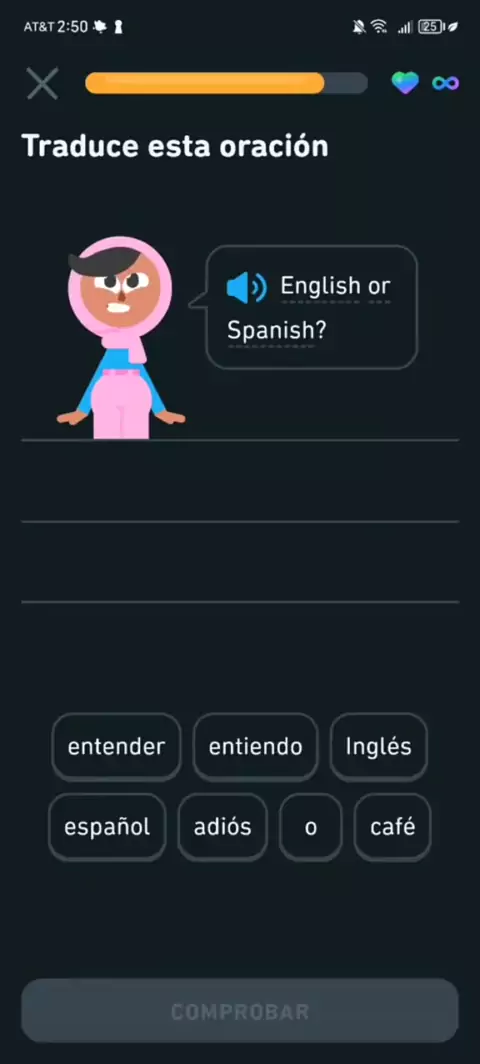Add "español" to the answer
The image size is (480, 1064).
pos(107,826)
